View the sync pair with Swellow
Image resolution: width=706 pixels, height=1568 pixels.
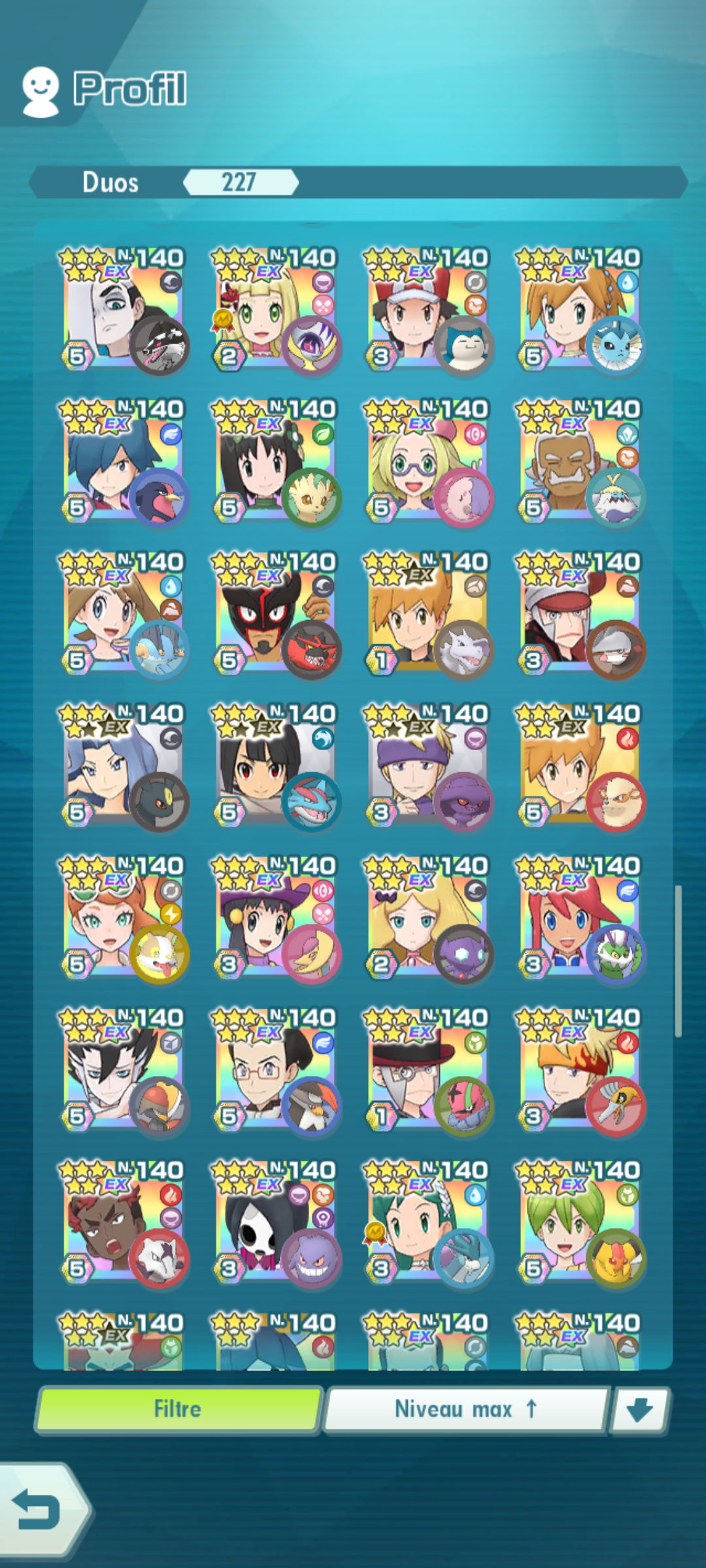[122, 463]
